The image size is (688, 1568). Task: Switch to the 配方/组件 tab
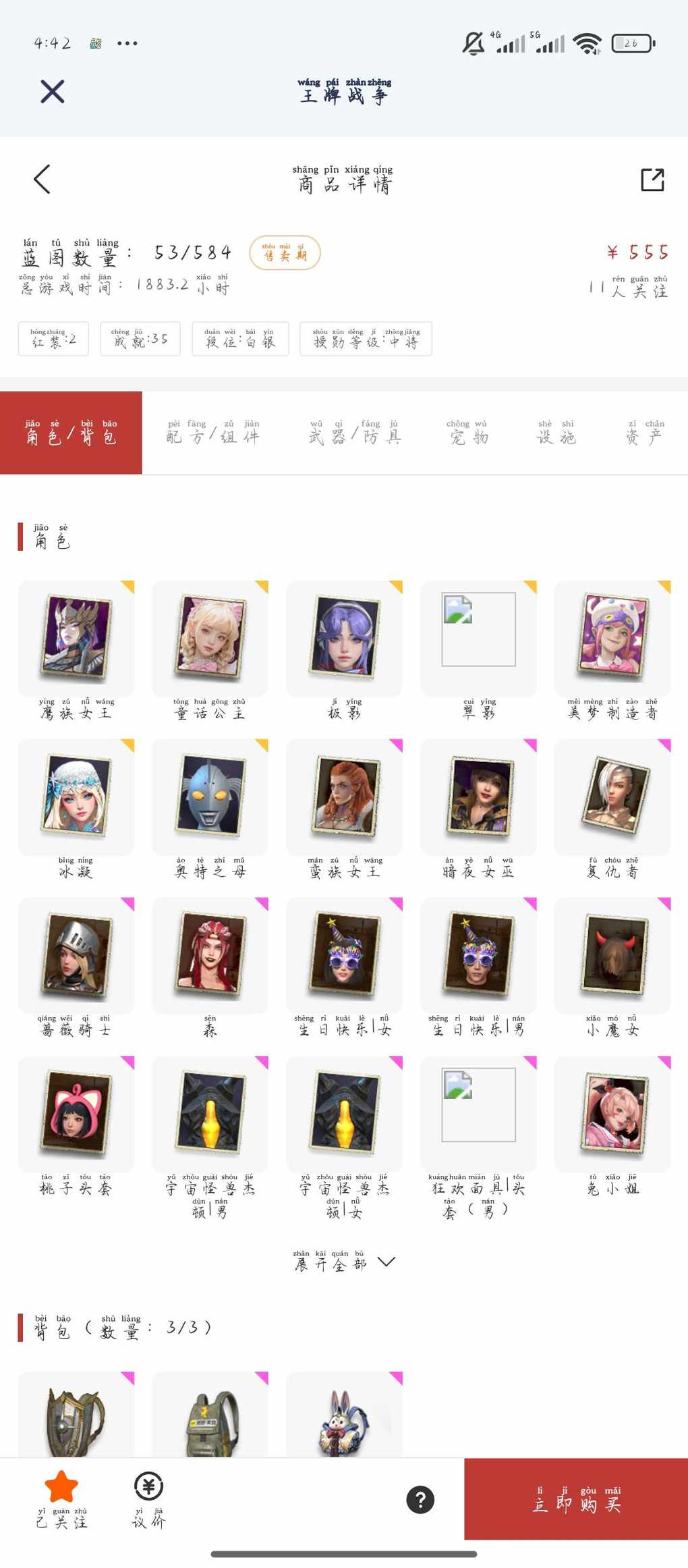point(213,433)
